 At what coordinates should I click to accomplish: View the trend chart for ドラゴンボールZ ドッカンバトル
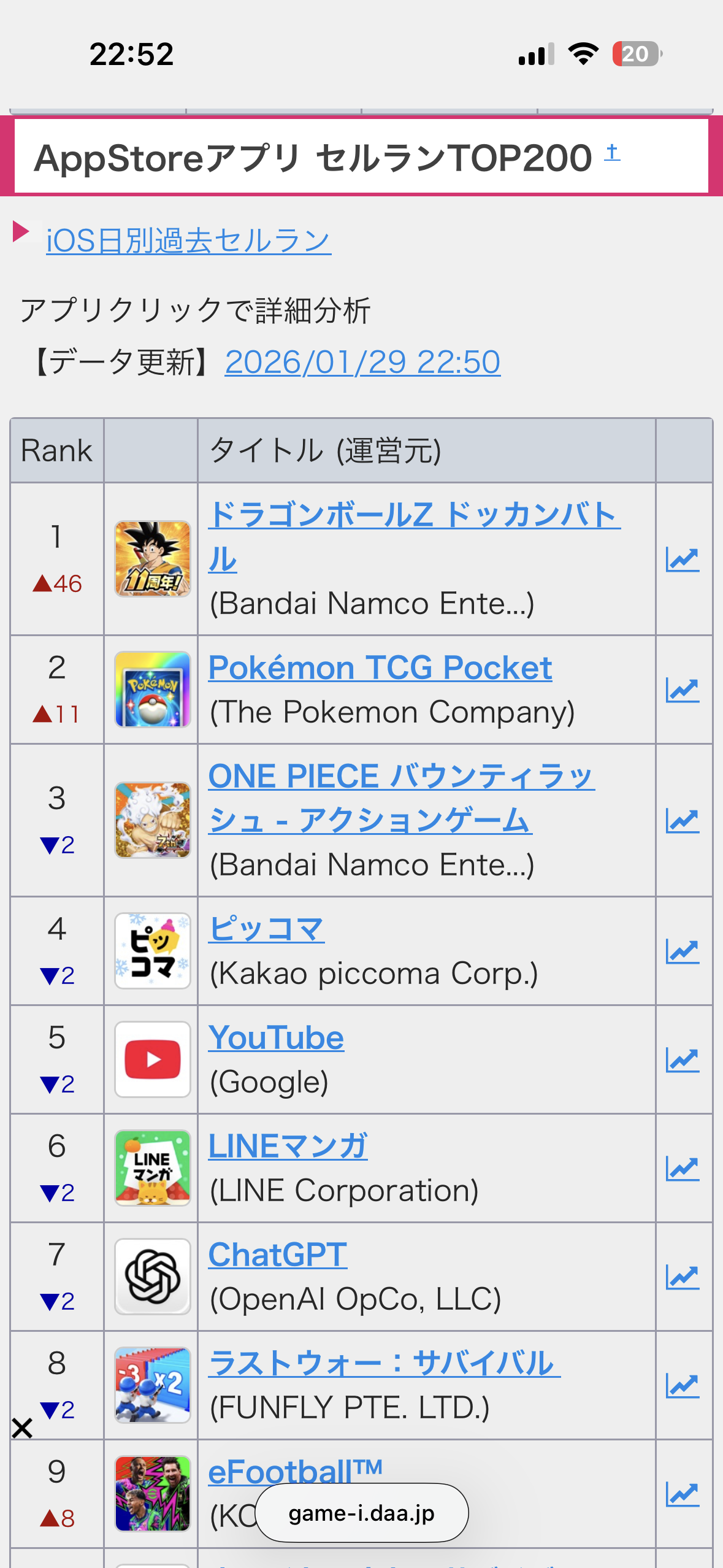[682, 559]
